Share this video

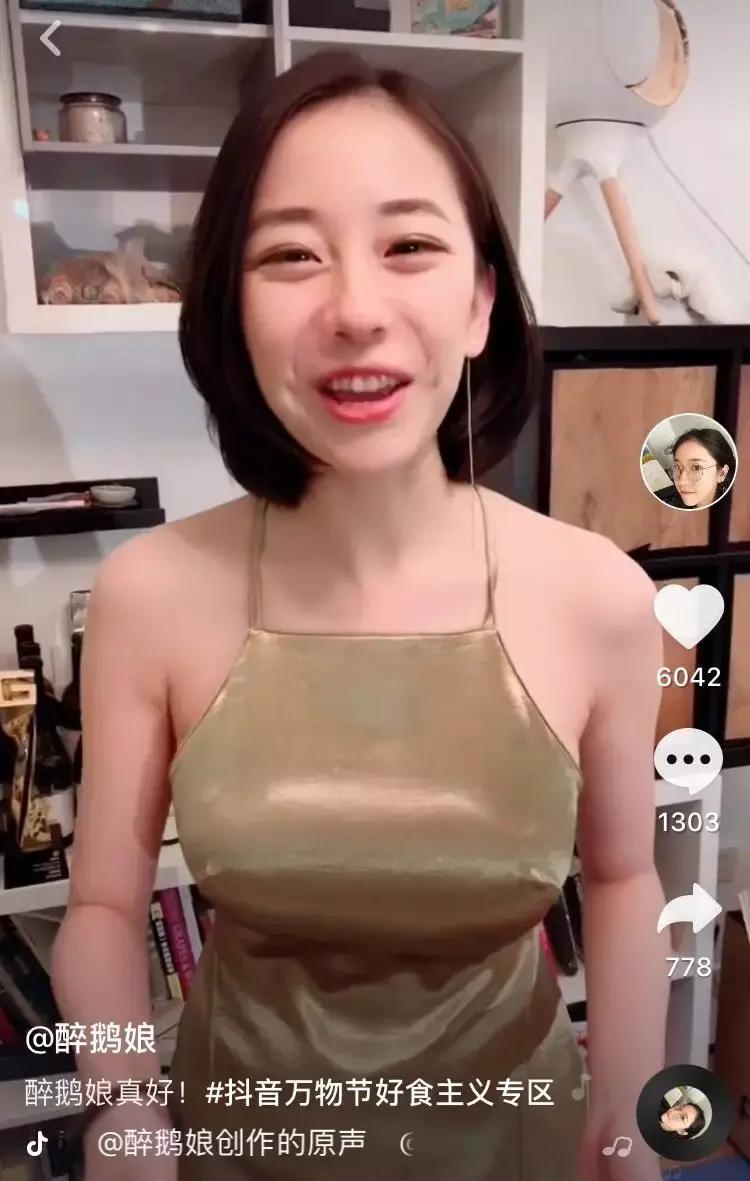(x=688, y=909)
